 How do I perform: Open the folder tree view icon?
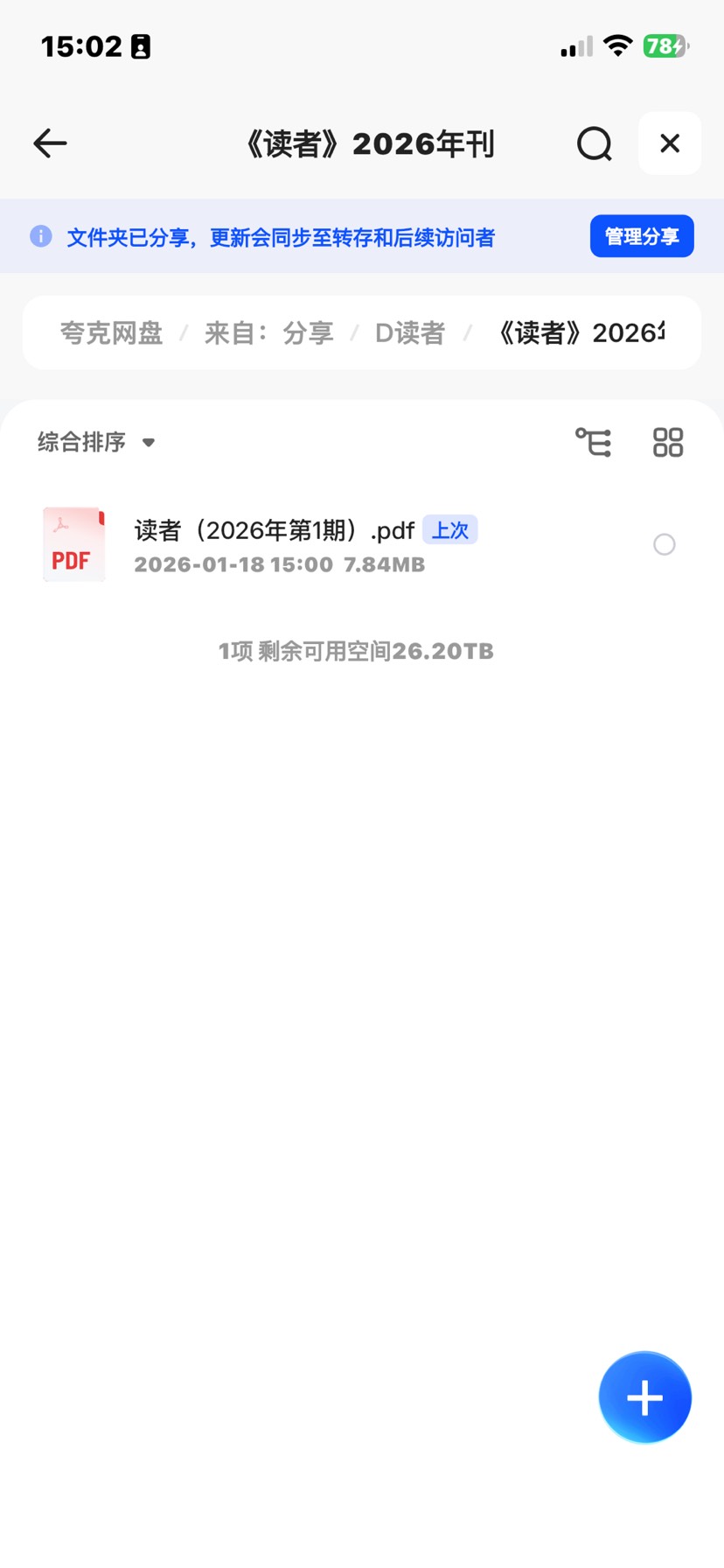(x=593, y=443)
